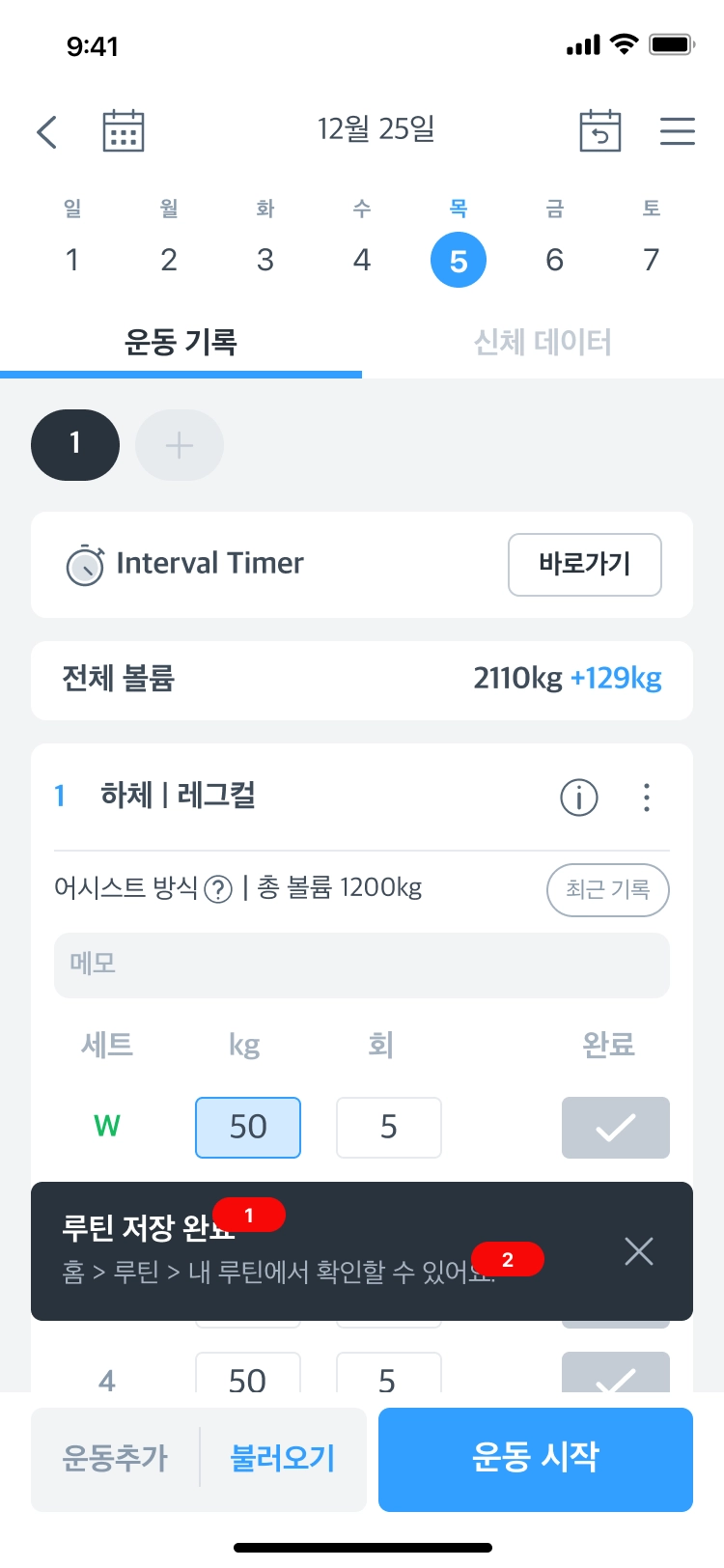724x1568 pixels.
Task: View info for 하체 | 레그컬 exercise
Action: (x=579, y=798)
